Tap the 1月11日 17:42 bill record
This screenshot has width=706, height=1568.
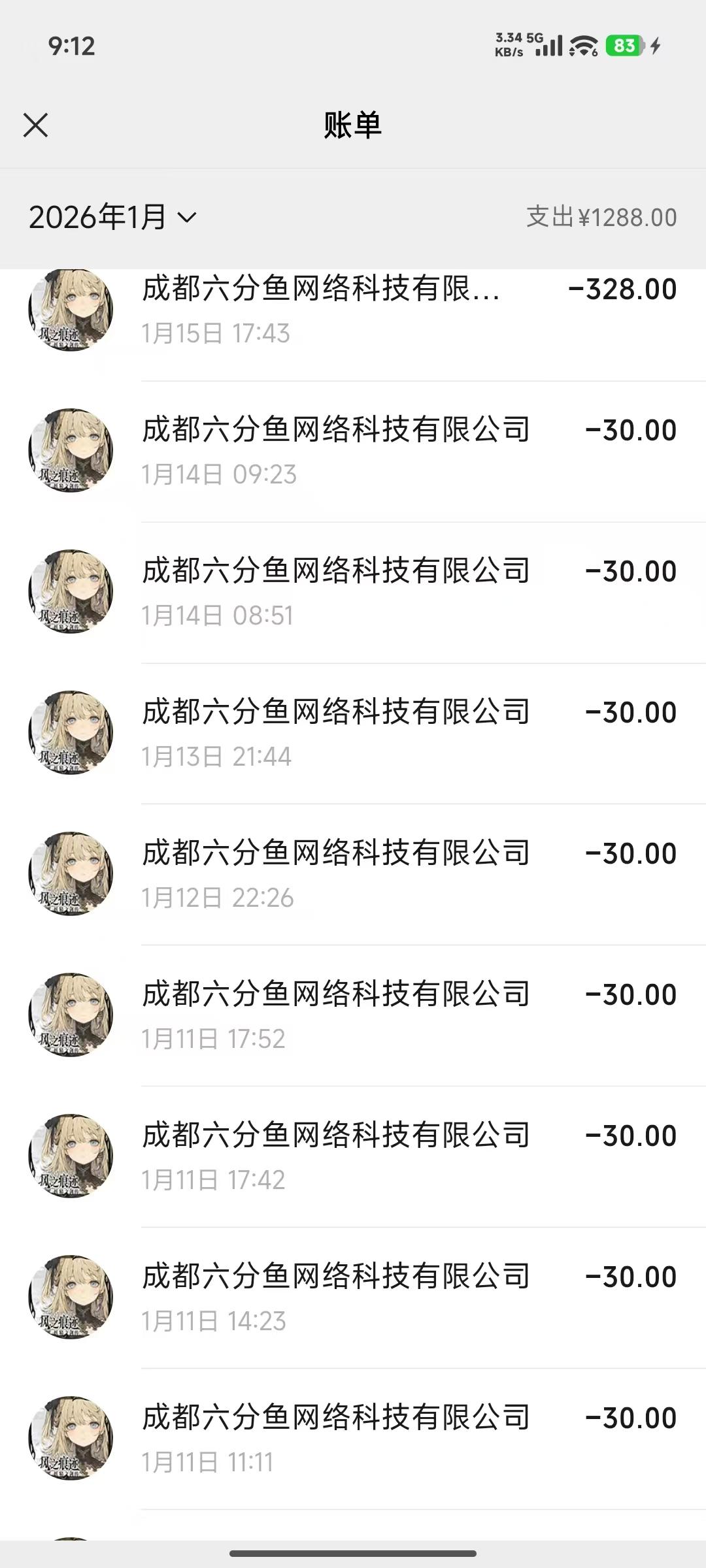coord(353,1156)
